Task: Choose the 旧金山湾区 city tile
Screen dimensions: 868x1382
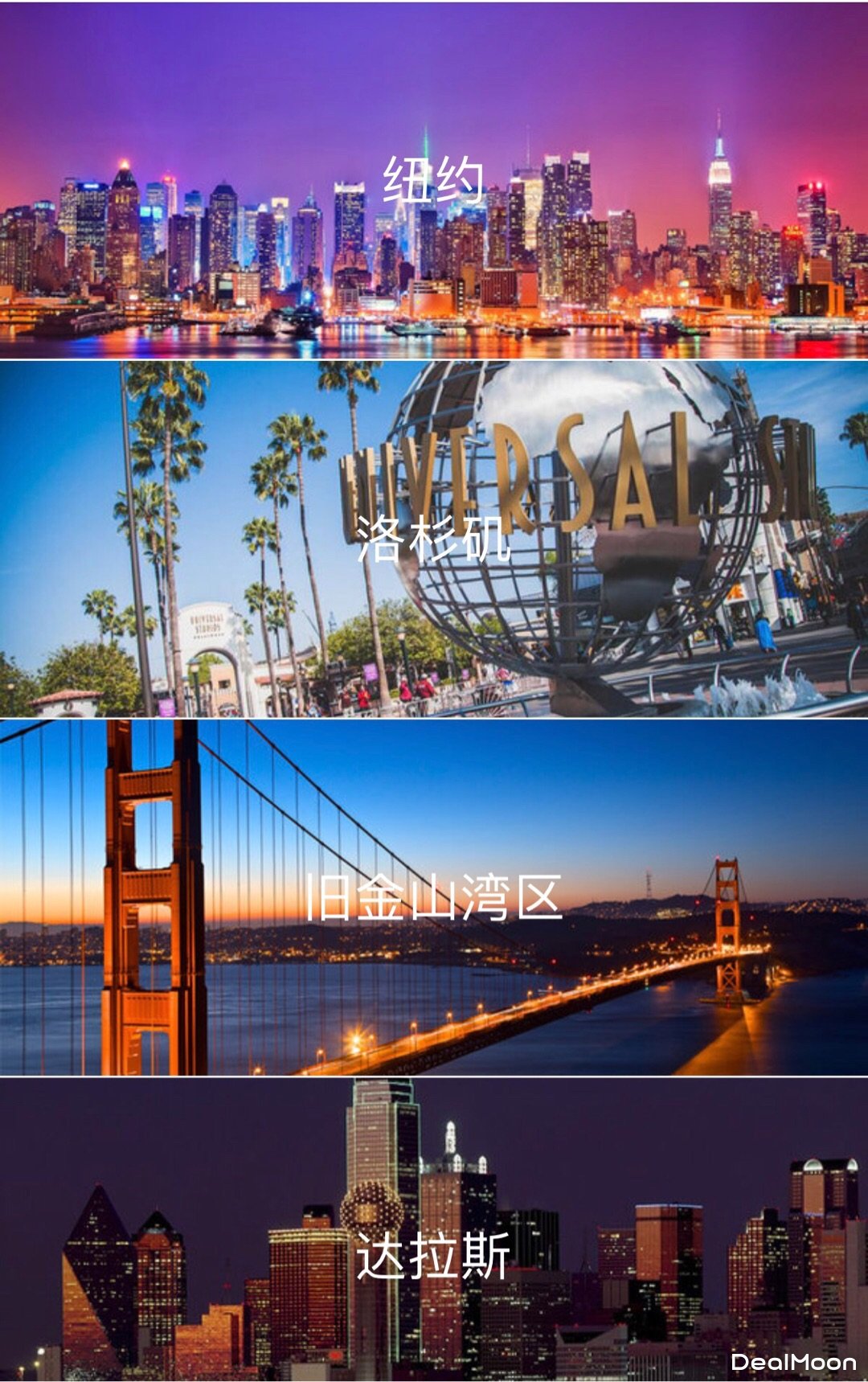Action: pos(434,897)
